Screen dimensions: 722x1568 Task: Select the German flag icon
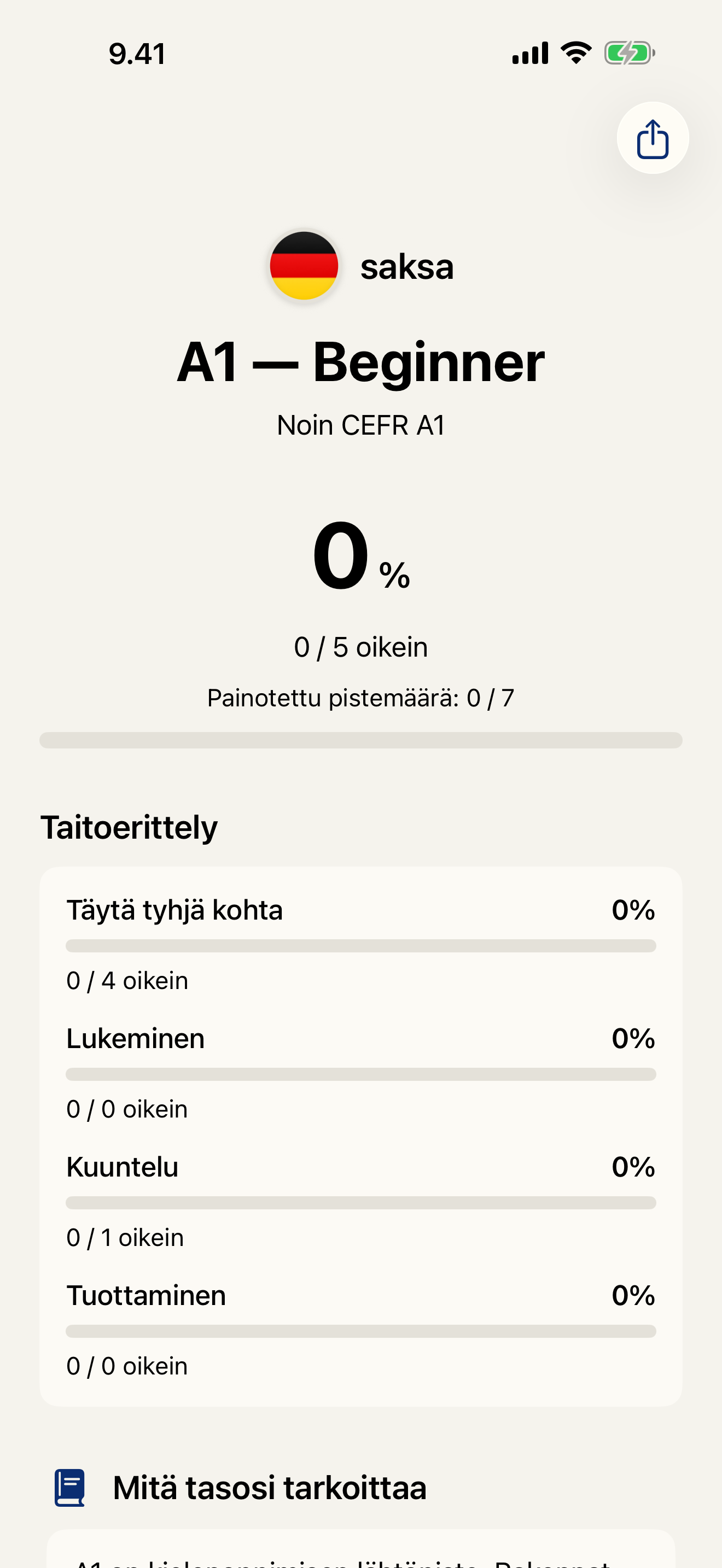click(x=303, y=267)
